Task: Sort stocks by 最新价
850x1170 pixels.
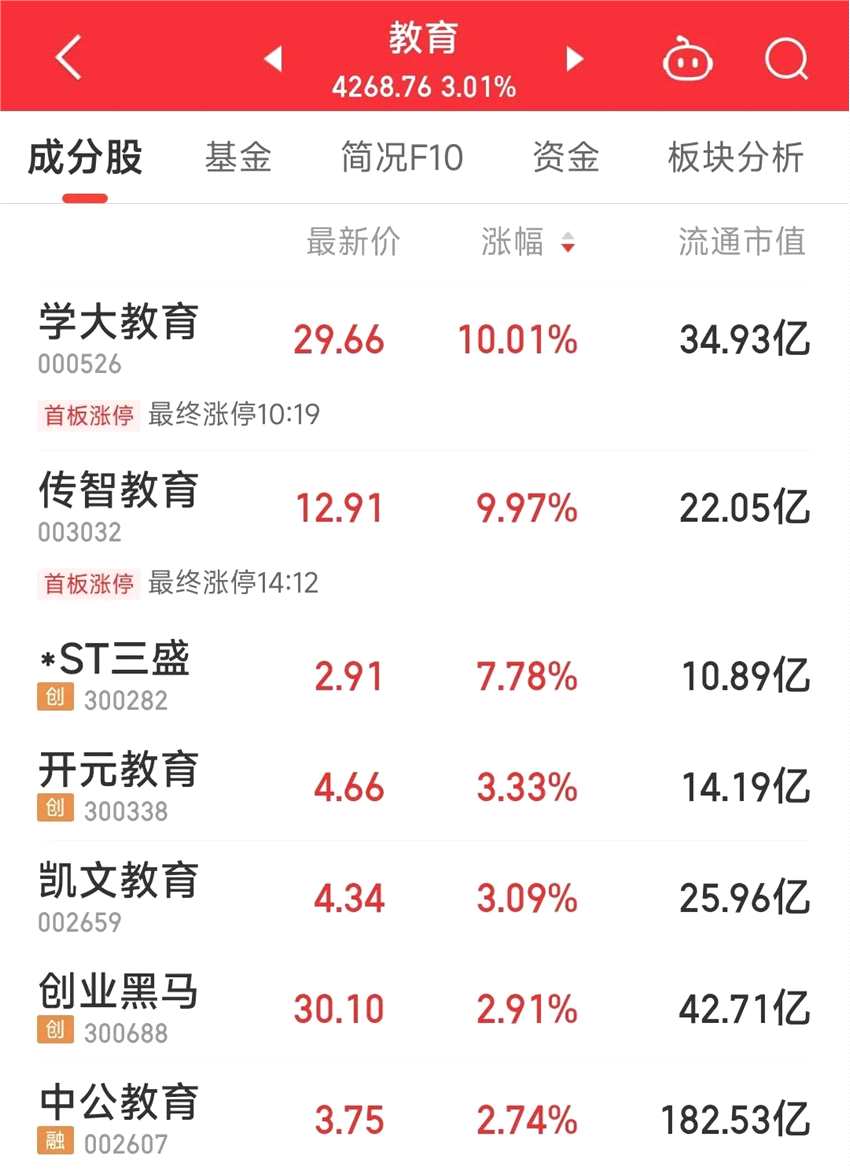Action: [353, 242]
